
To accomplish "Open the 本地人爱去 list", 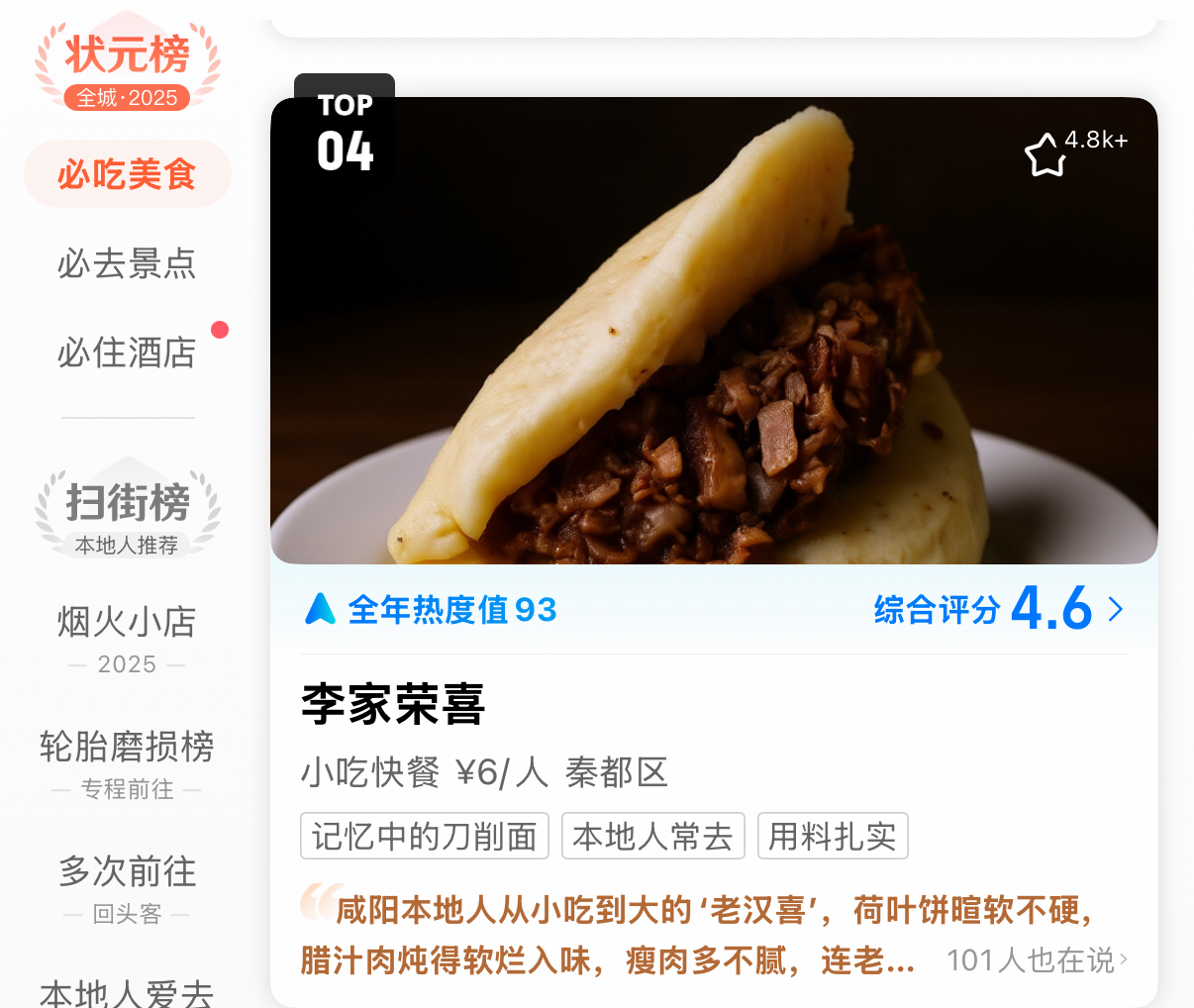I will [127, 992].
